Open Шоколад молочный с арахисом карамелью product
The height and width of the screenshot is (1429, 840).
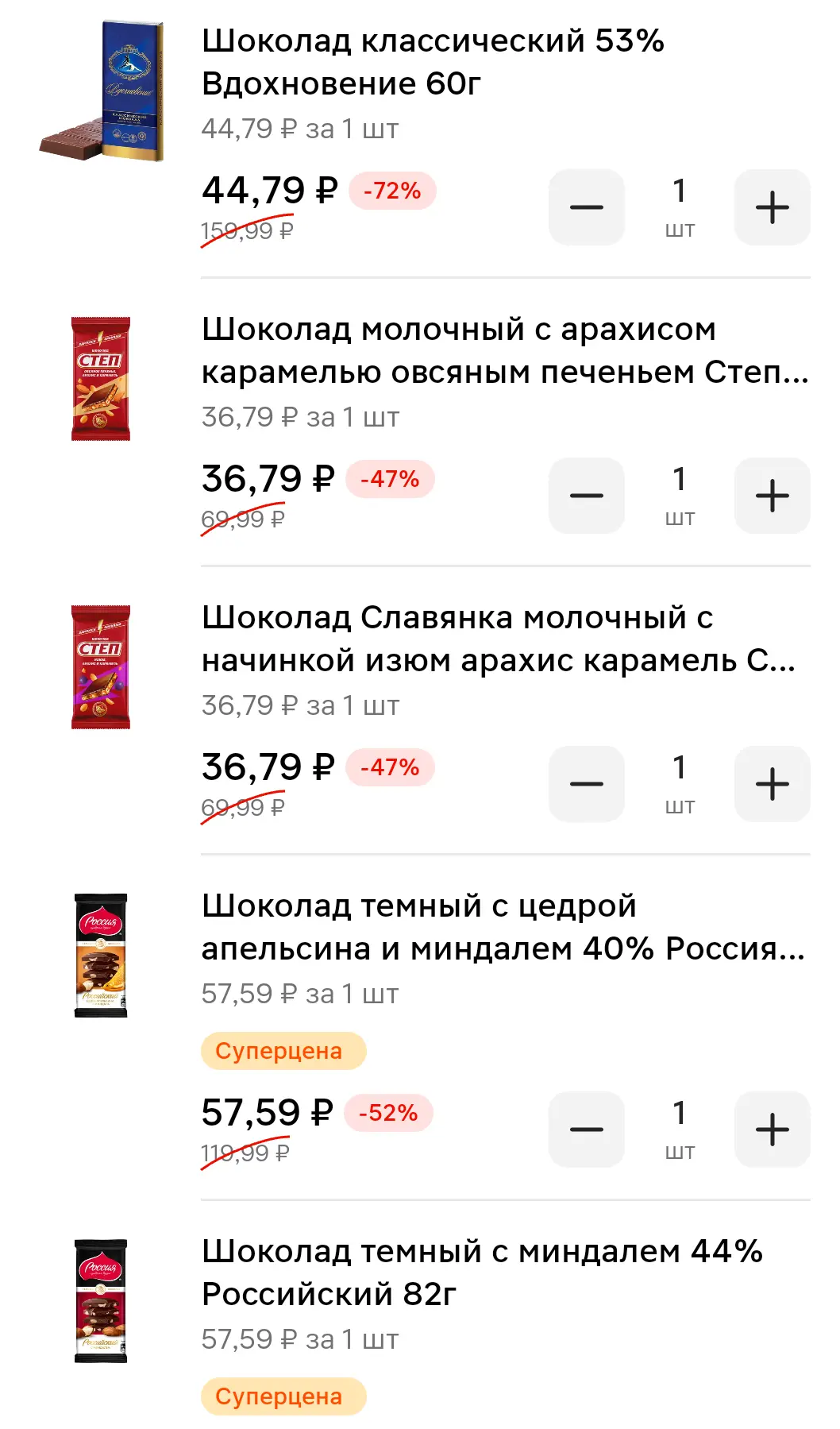(x=505, y=350)
